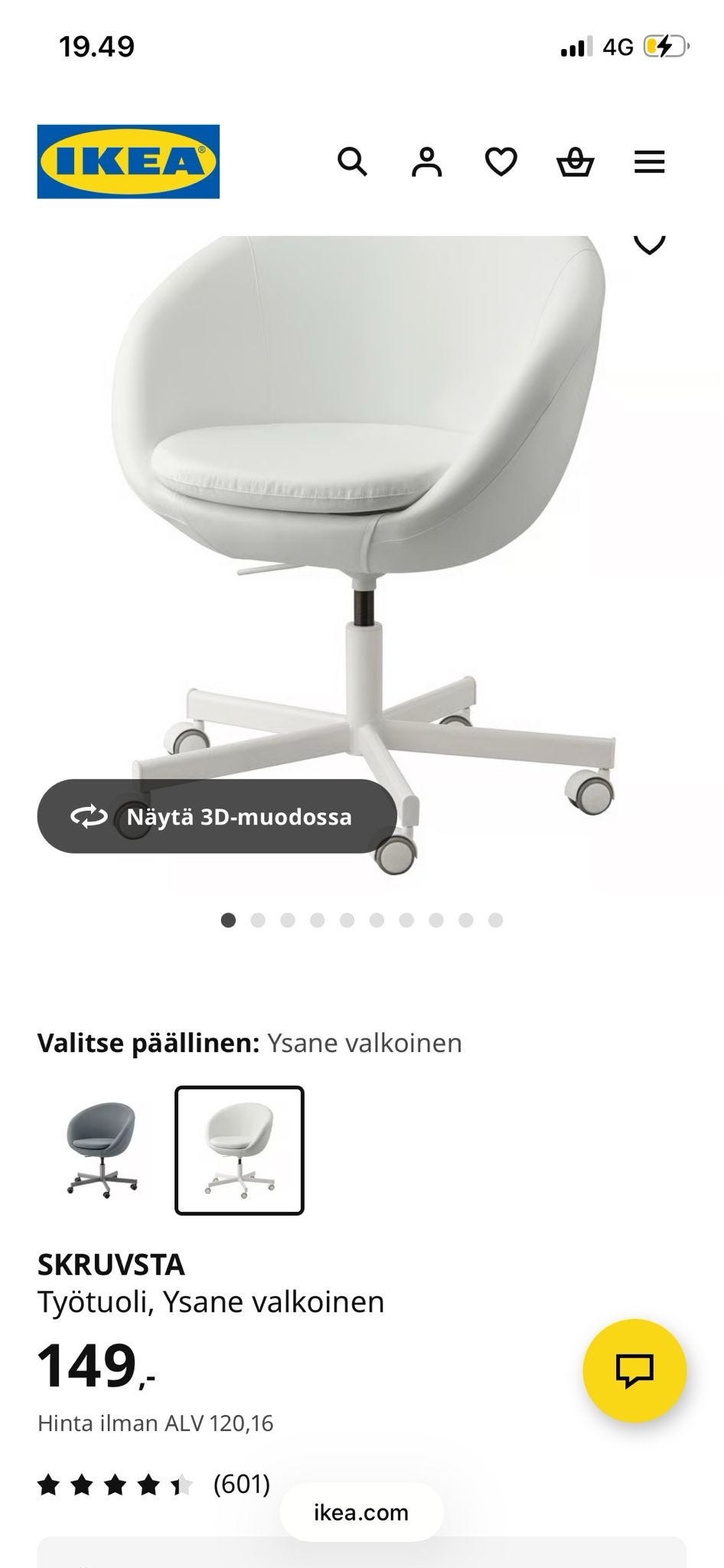Open the search magnifier icon
The image size is (724, 1568).
(x=352, y=162)
